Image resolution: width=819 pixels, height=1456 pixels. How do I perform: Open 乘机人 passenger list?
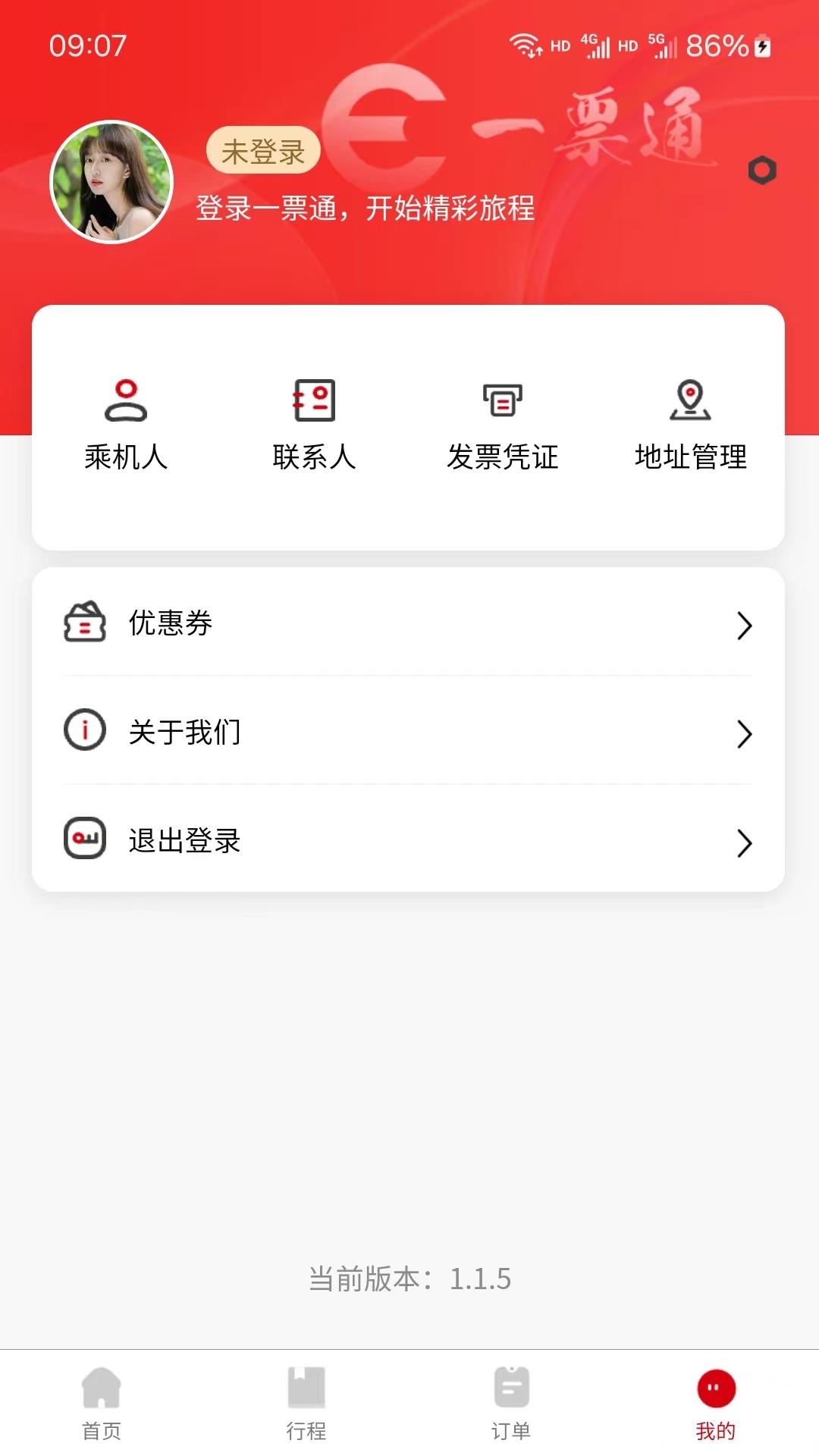pos(126,426)
